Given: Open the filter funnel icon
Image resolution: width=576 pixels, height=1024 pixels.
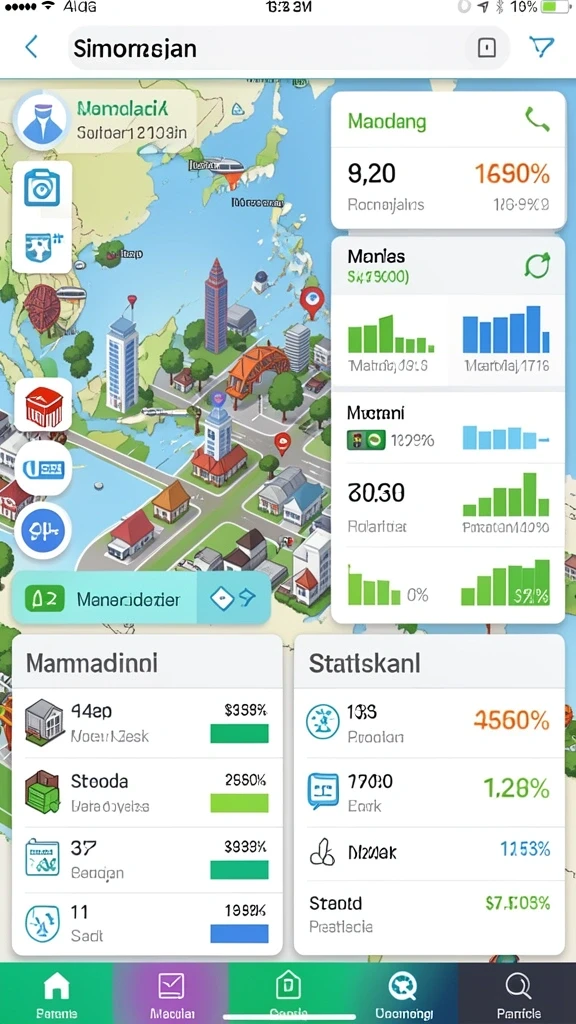Looking at the screenshot, I should coord(540,47).
